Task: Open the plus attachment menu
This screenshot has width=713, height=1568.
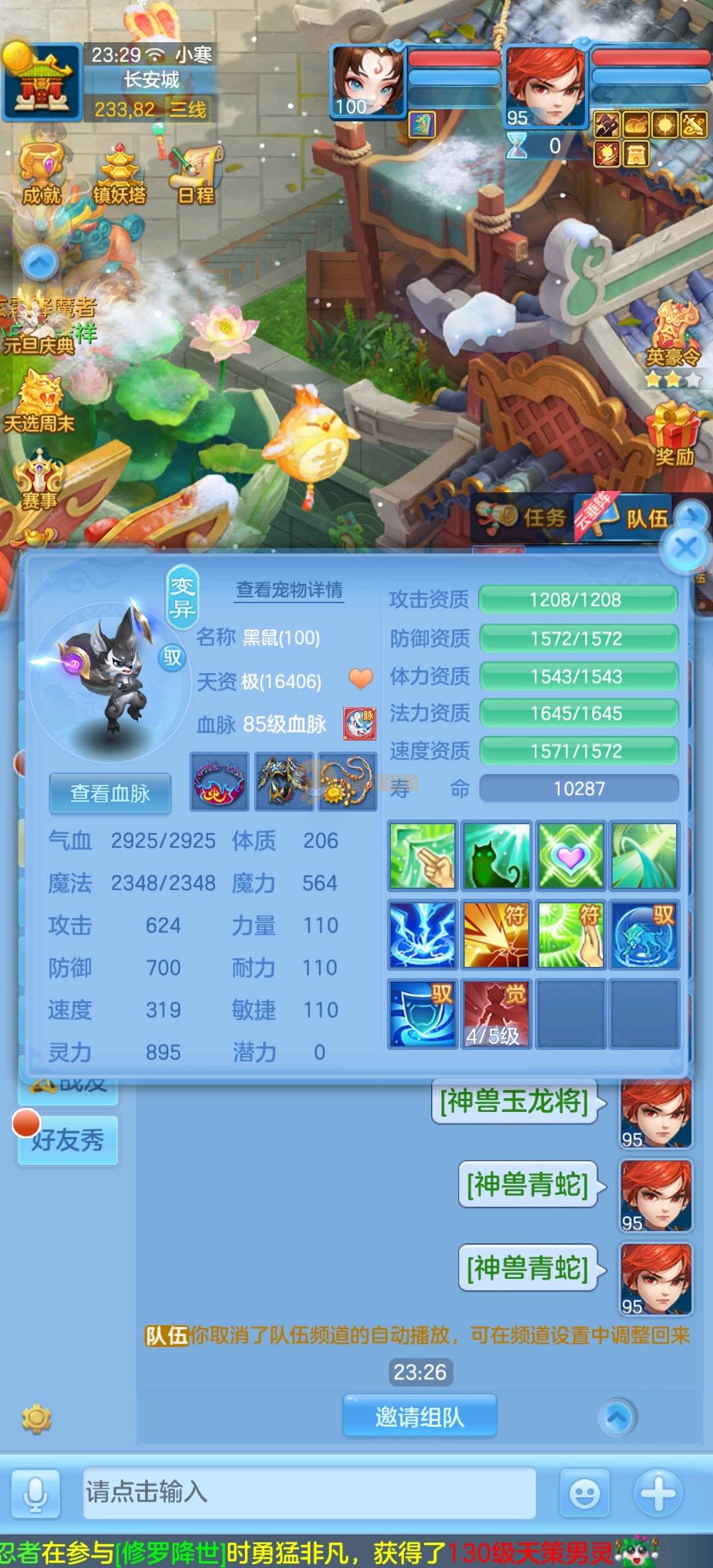Action: [x=658, y=1493]
